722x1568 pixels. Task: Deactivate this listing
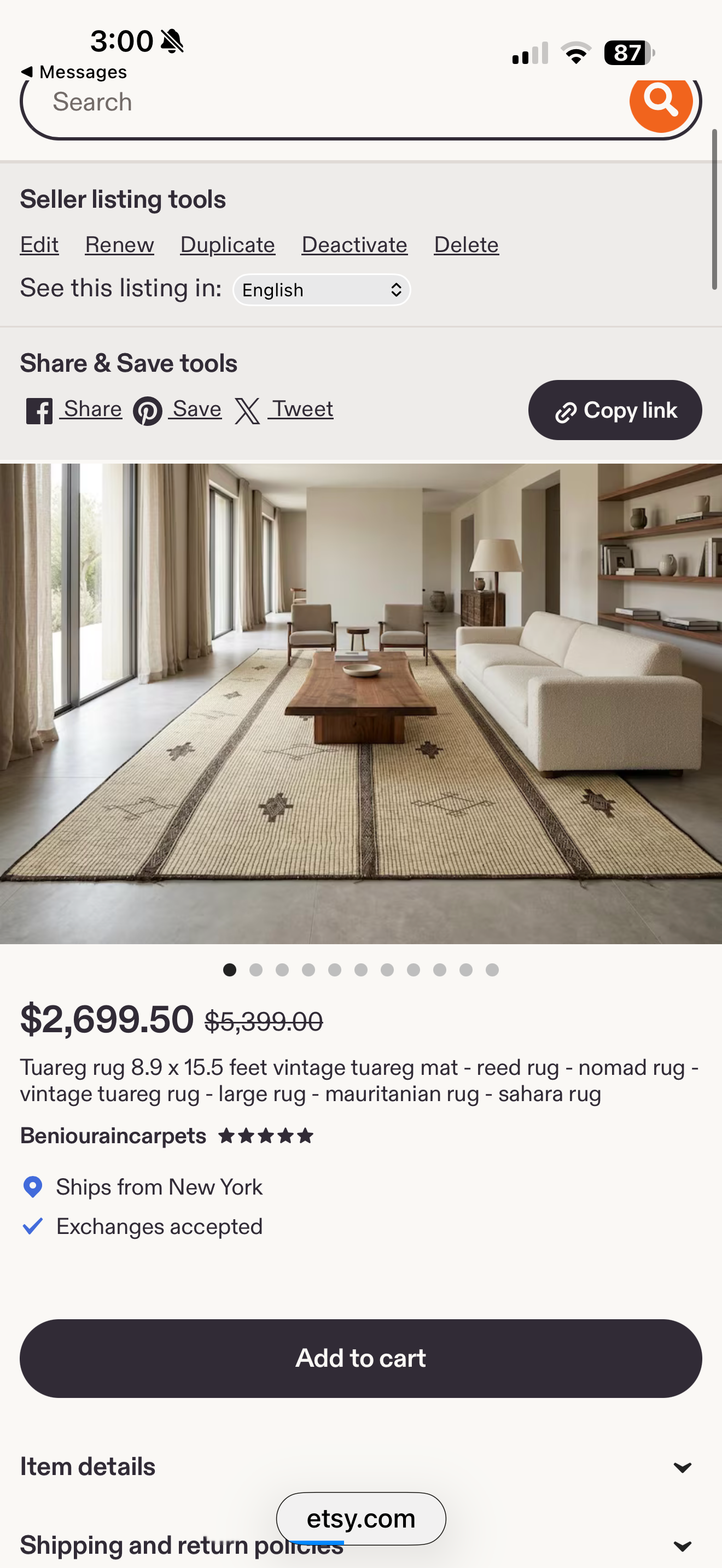[354, 245]
